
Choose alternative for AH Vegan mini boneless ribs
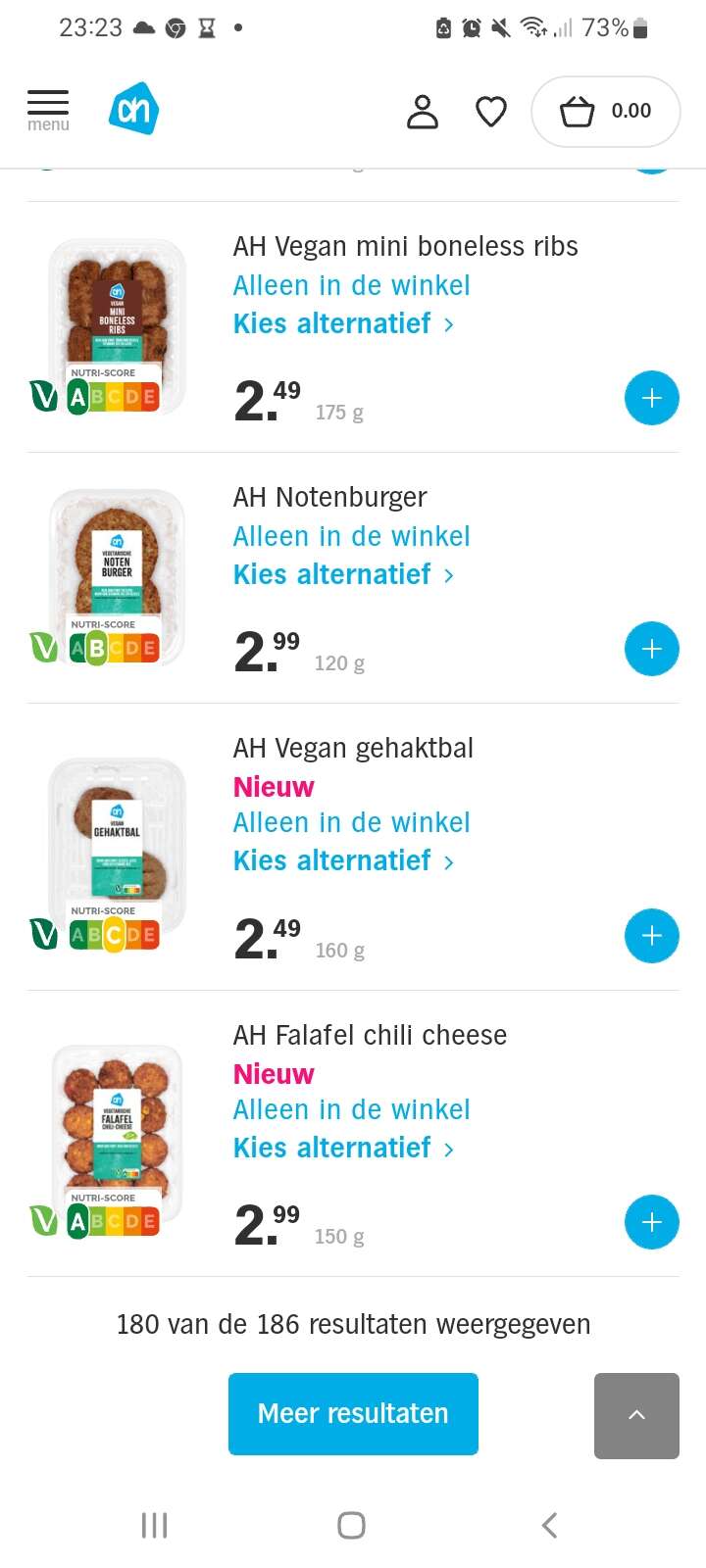[343, 323]
